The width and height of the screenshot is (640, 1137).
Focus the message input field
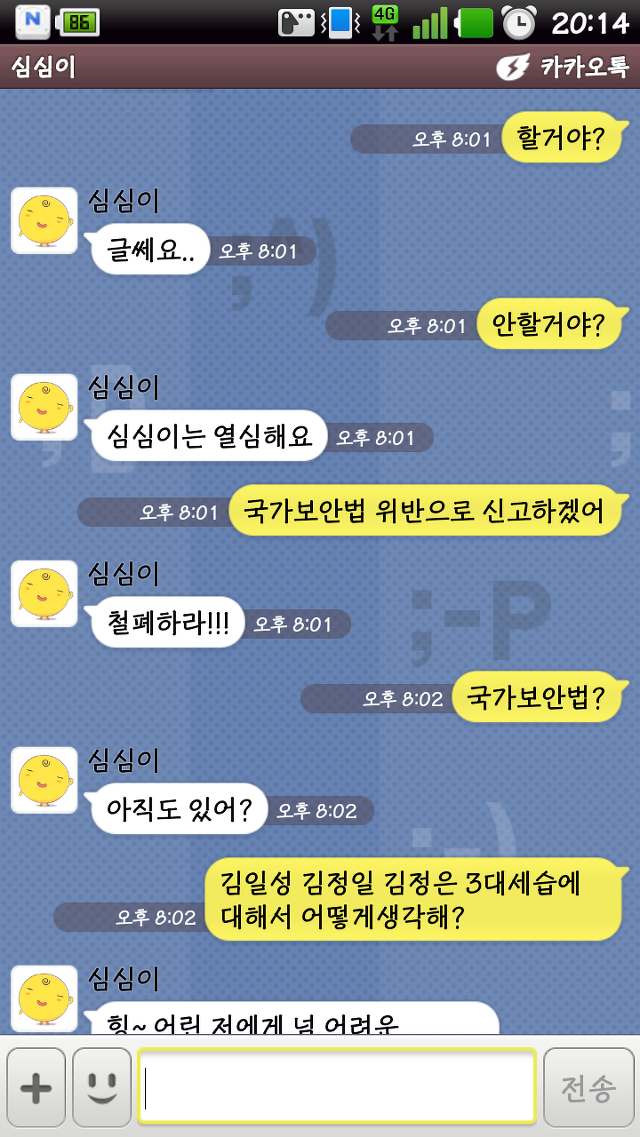tap(337, 1088)
